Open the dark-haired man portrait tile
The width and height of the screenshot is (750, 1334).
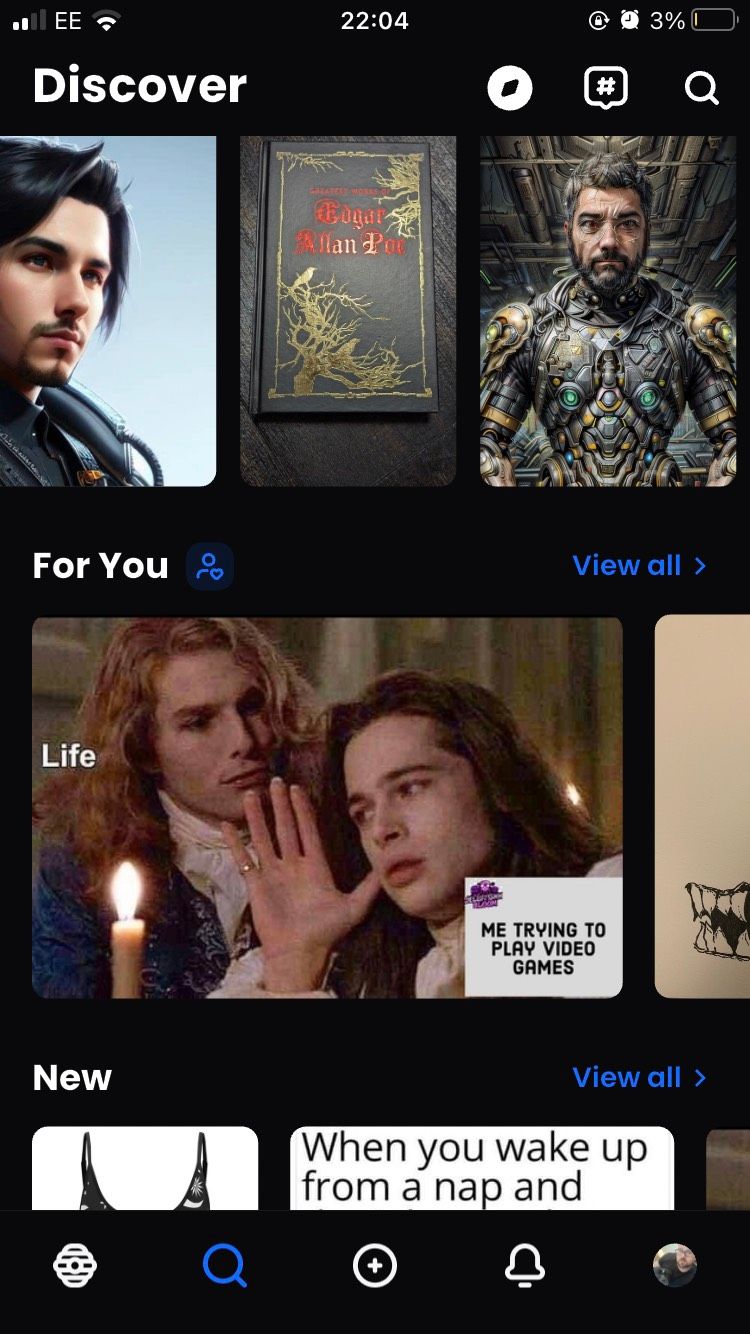(107, 311)
